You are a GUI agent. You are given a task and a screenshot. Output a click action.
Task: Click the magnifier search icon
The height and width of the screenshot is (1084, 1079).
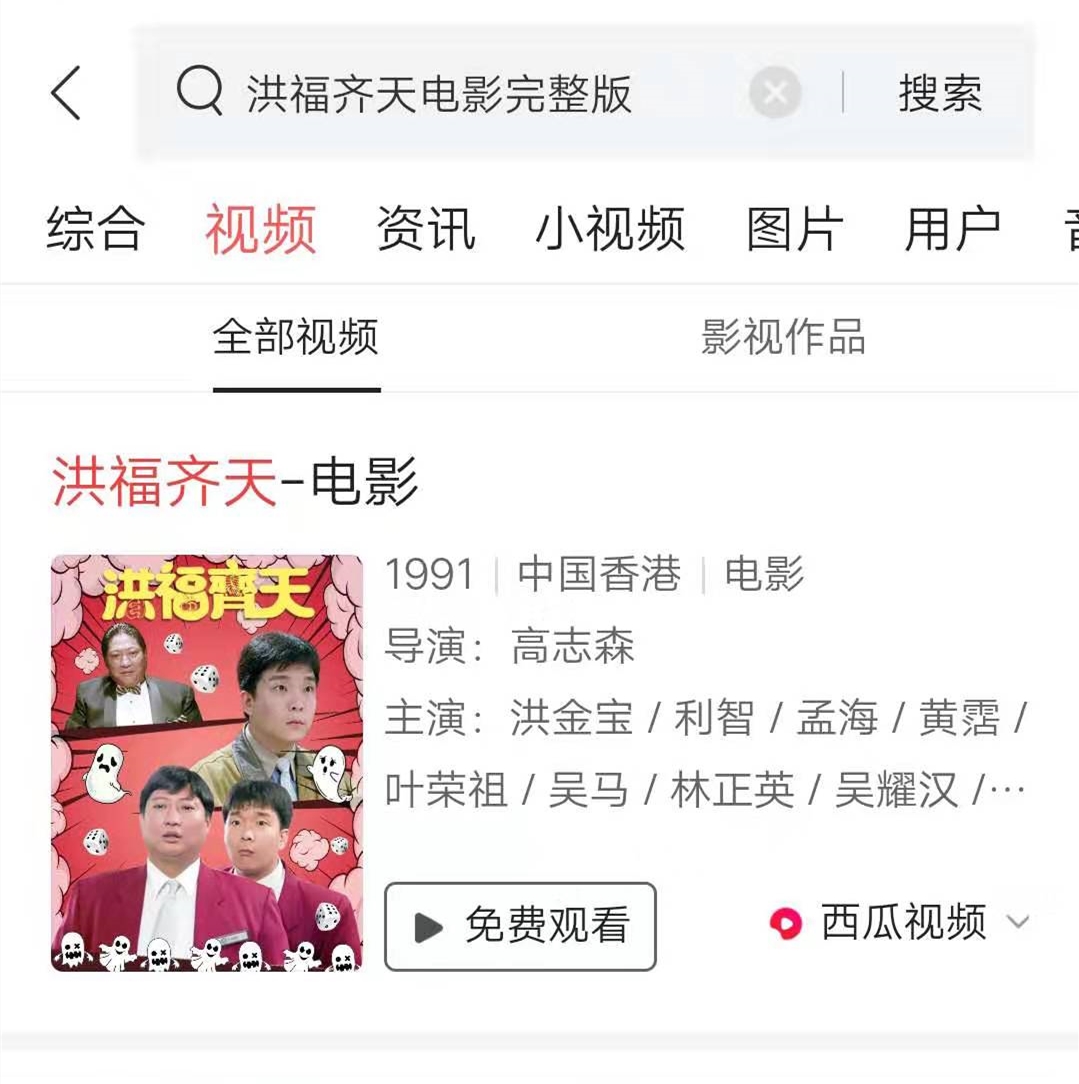(200, 91)
